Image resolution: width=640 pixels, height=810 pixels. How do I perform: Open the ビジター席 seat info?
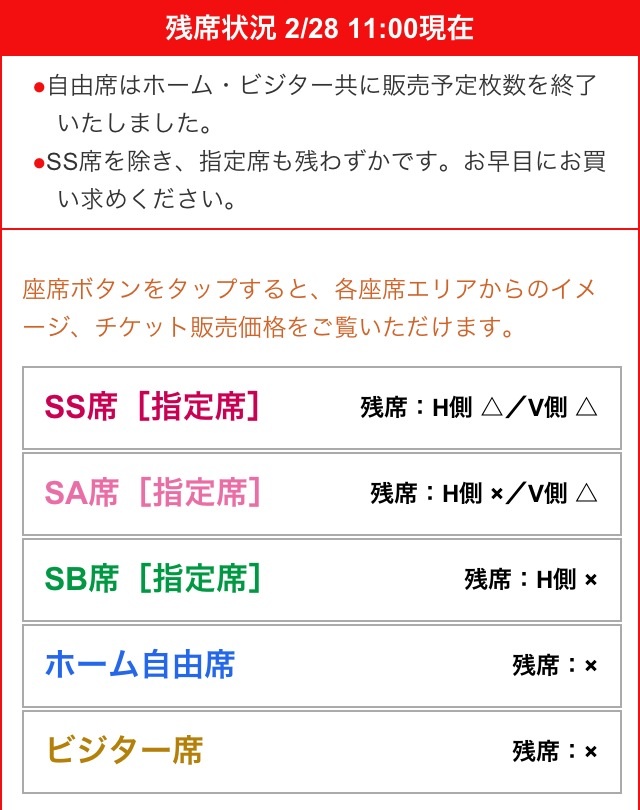click(x=320, y=751)
